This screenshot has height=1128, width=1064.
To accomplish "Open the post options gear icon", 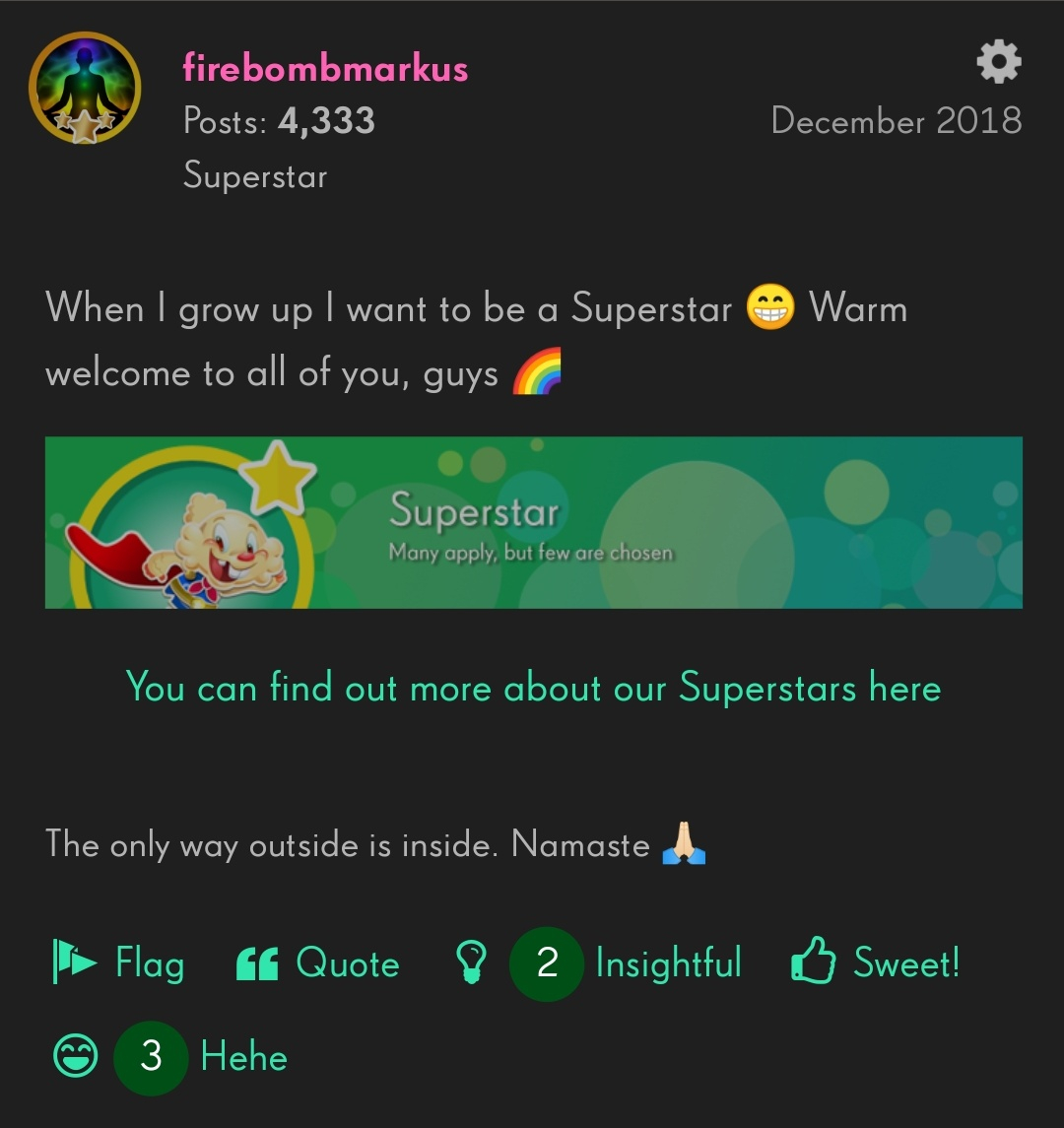I will pyautogui.click(x=998, y=61).
